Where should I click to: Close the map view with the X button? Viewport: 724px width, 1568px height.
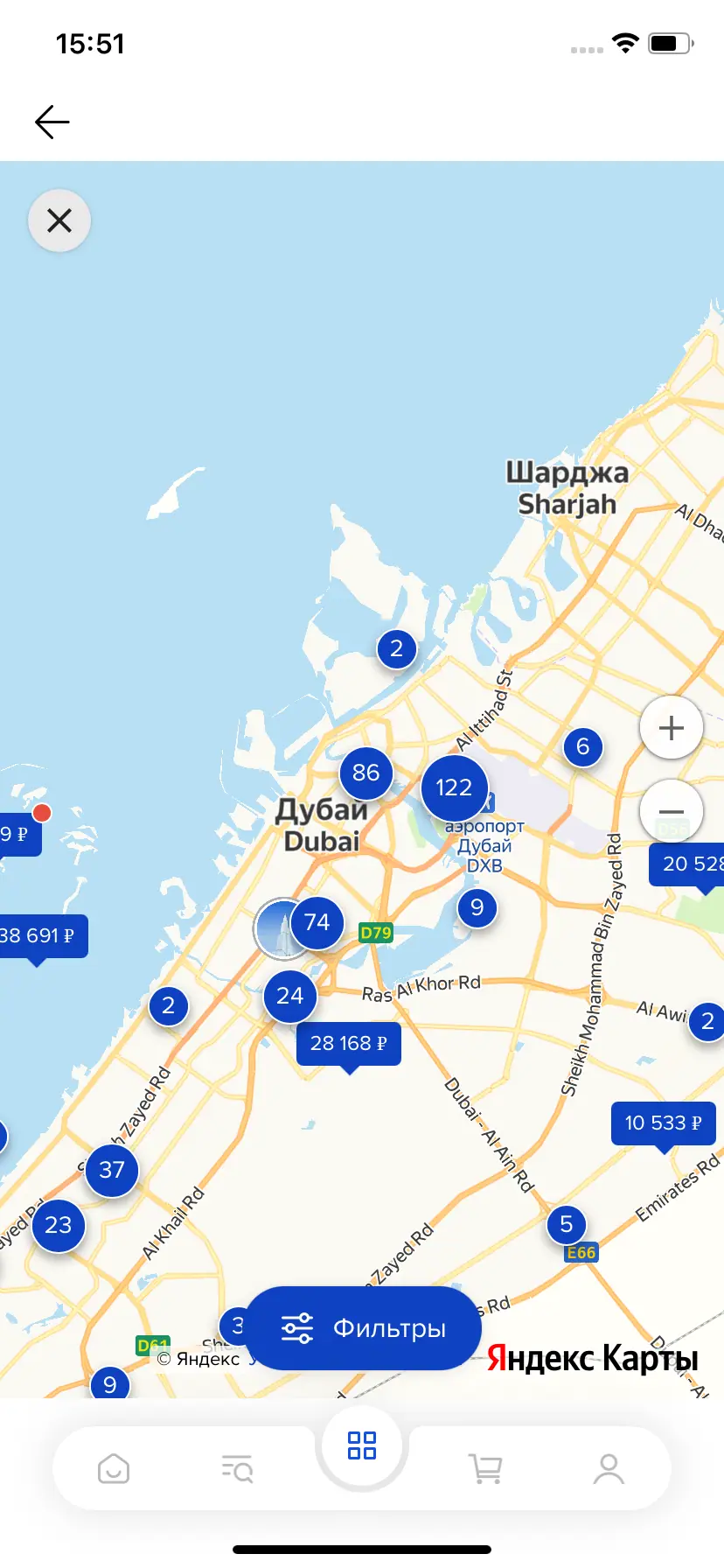click(59, 220)
